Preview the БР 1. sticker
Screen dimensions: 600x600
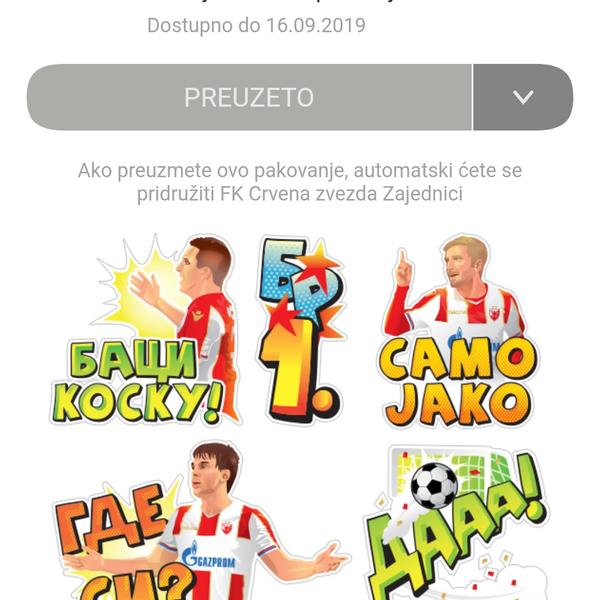(x=300, y=330)
